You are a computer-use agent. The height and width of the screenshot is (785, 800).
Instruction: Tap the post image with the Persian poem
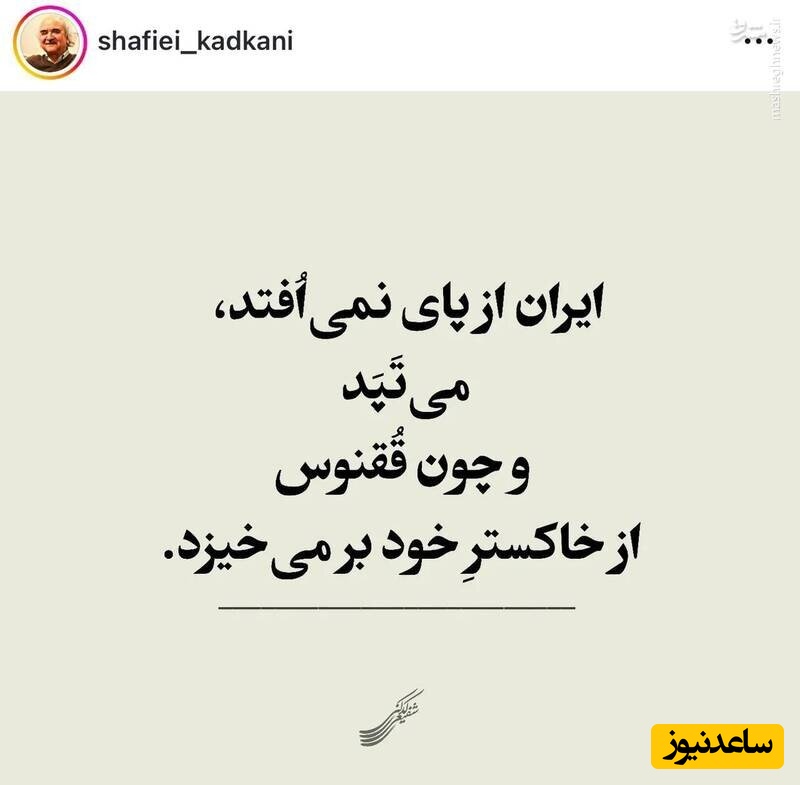[400, 430]
